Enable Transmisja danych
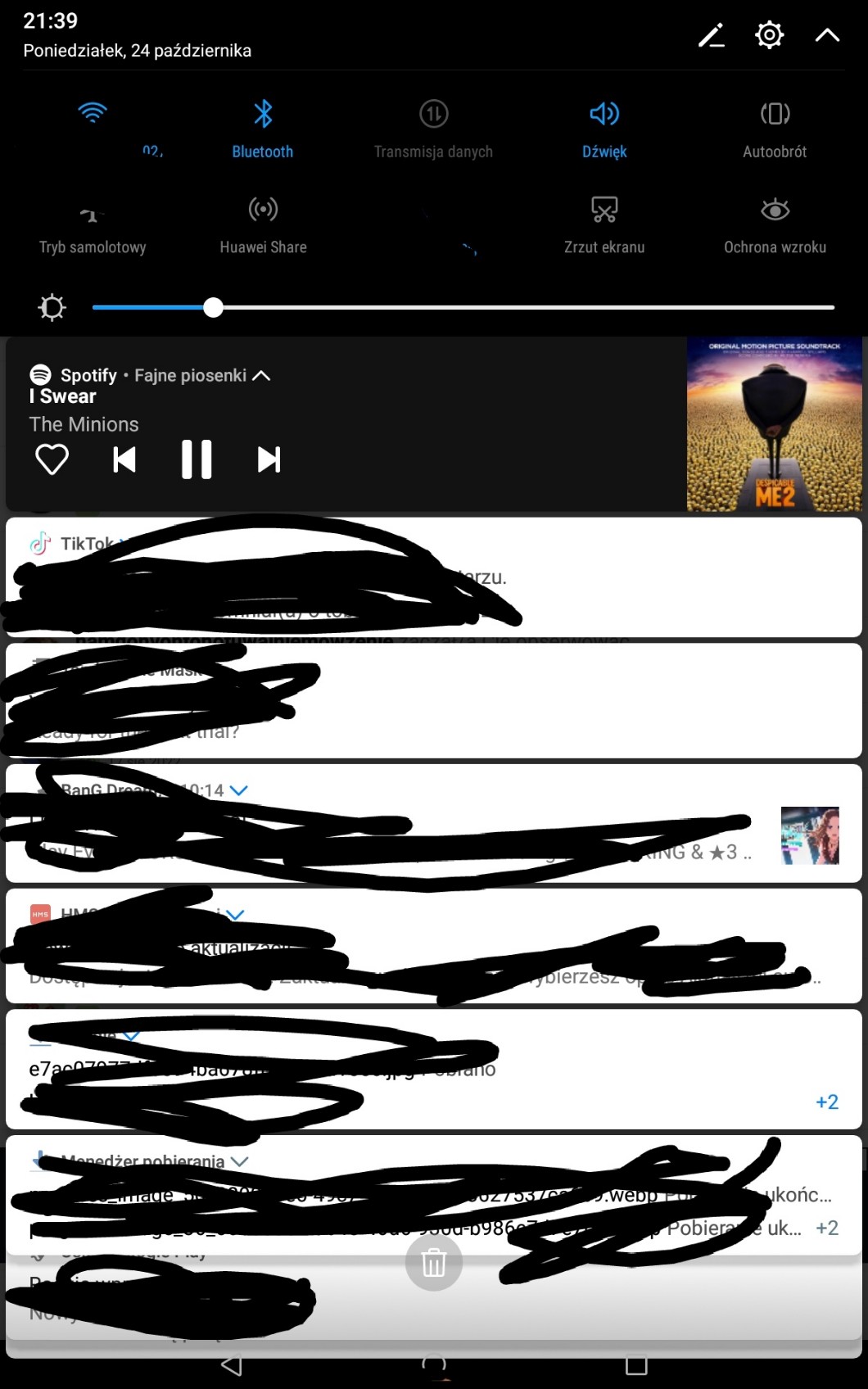This screenshot has height=1389, width=868. [433, 115]
